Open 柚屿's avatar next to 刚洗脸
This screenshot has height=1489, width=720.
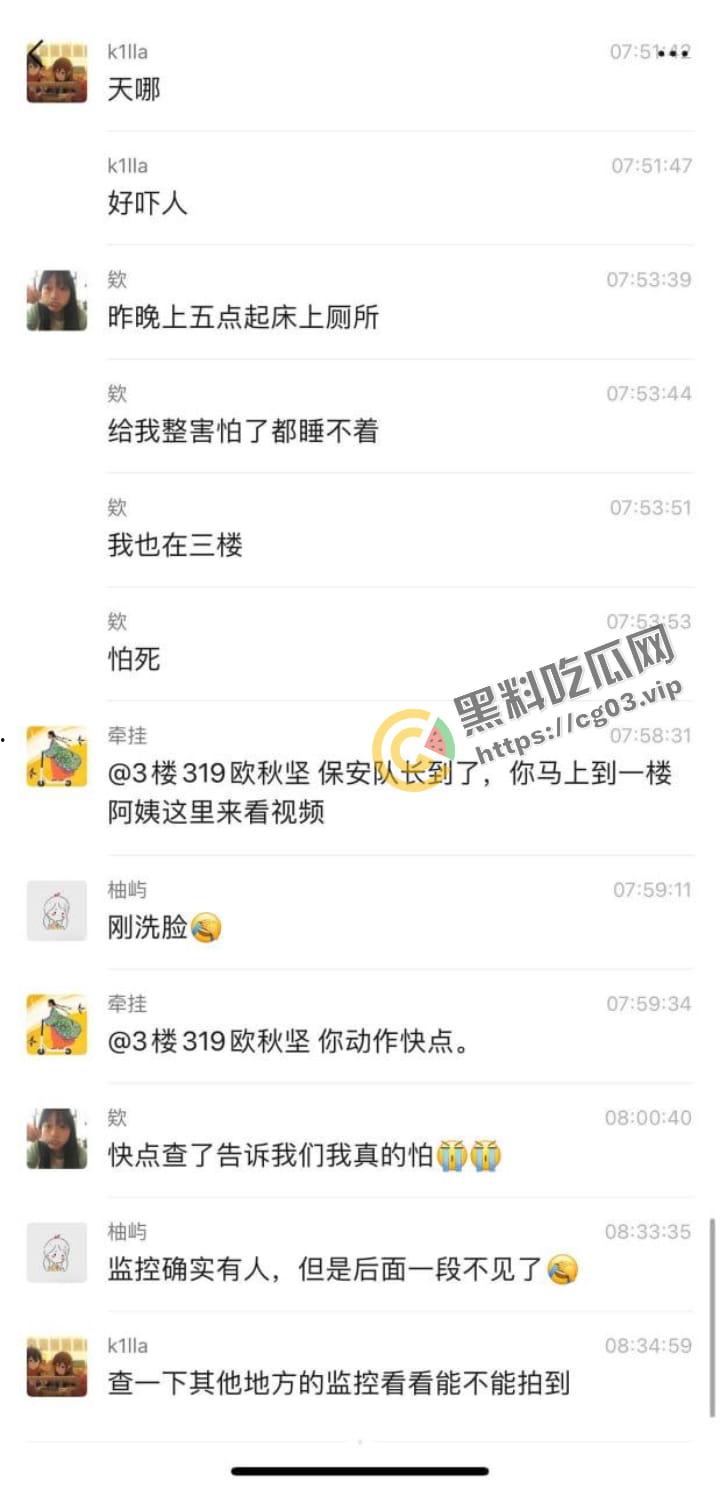pos(57,911)
